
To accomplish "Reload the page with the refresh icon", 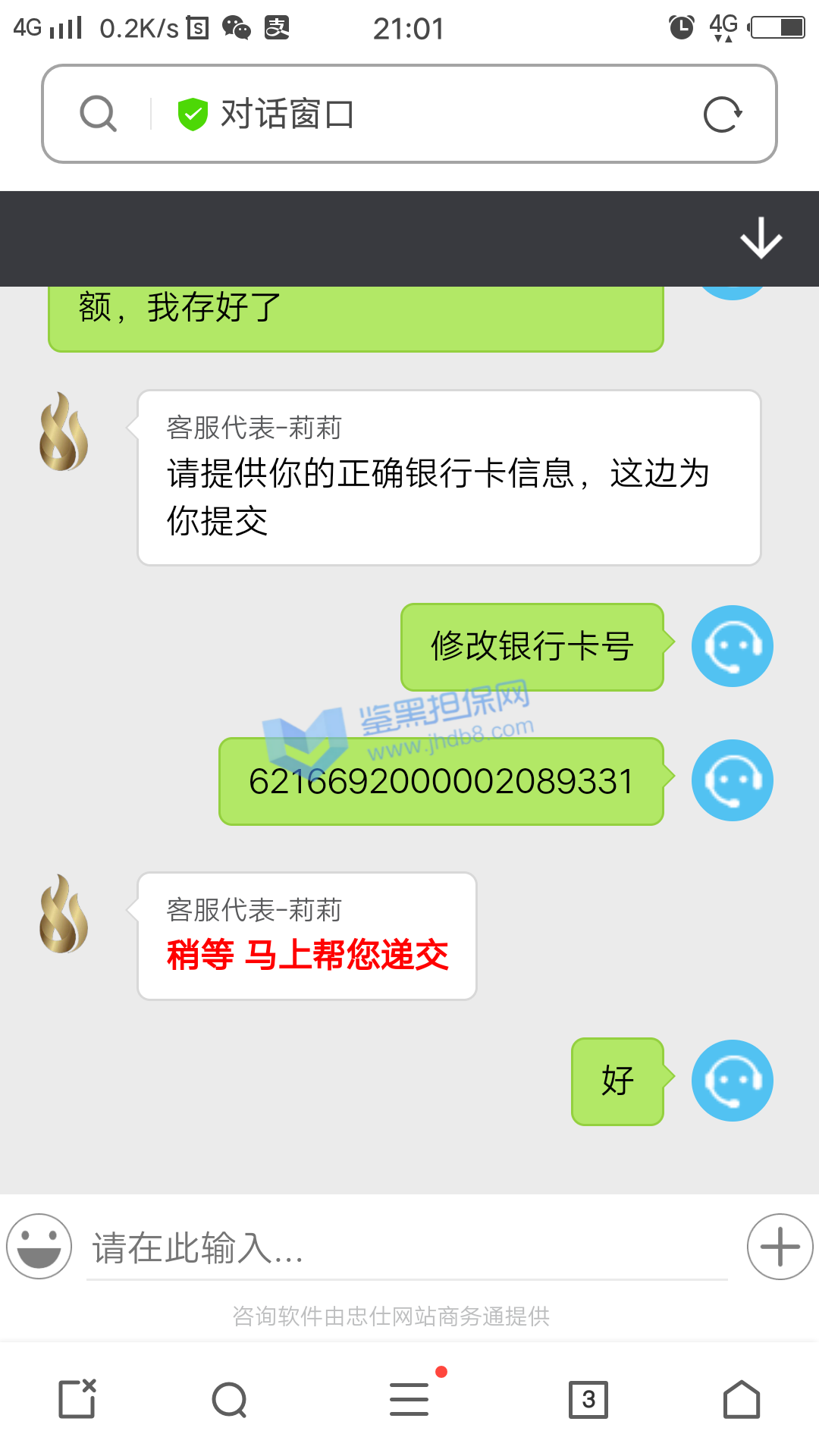I will [x=722, y=115].
